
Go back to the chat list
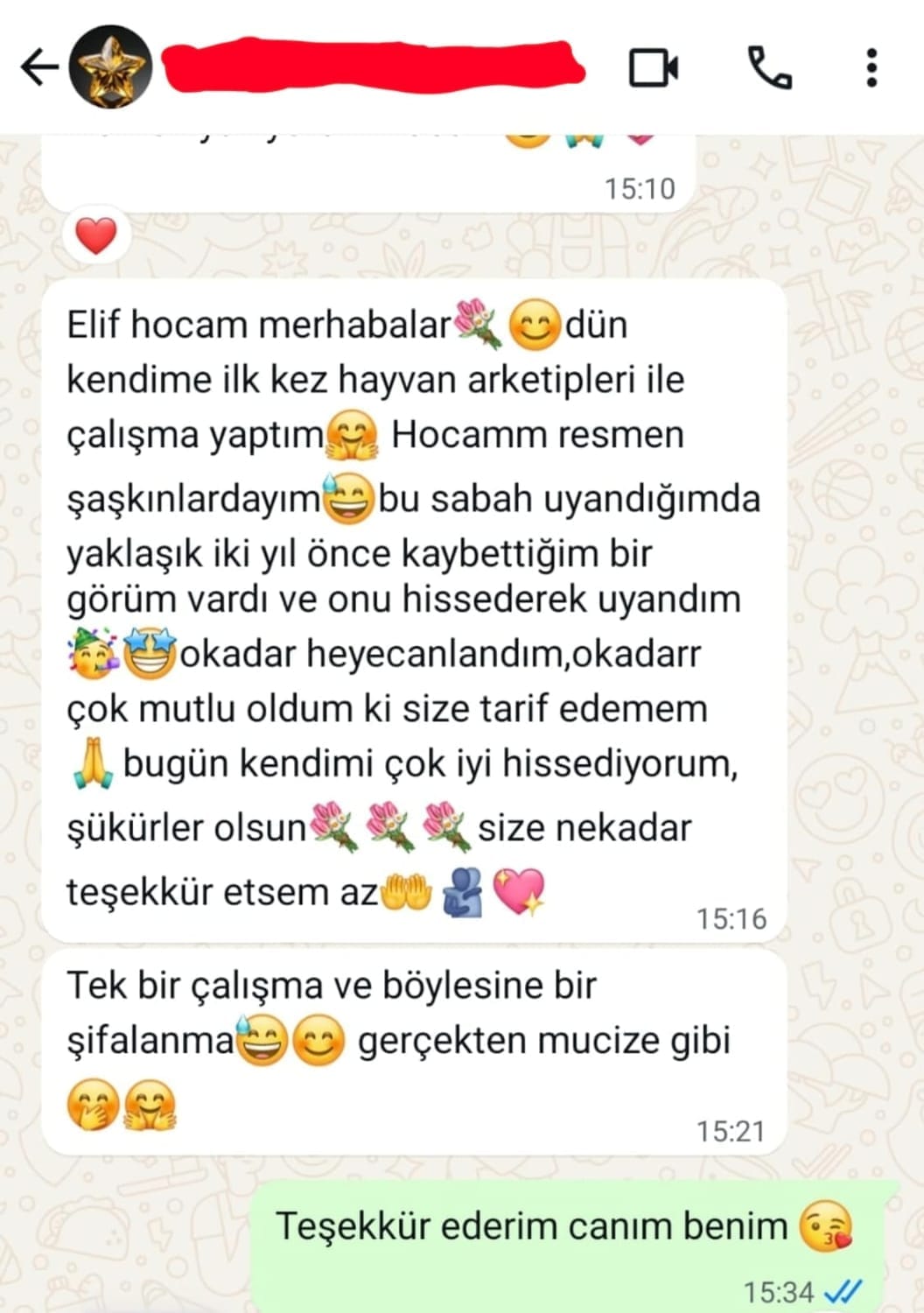(x=38, y=67)
